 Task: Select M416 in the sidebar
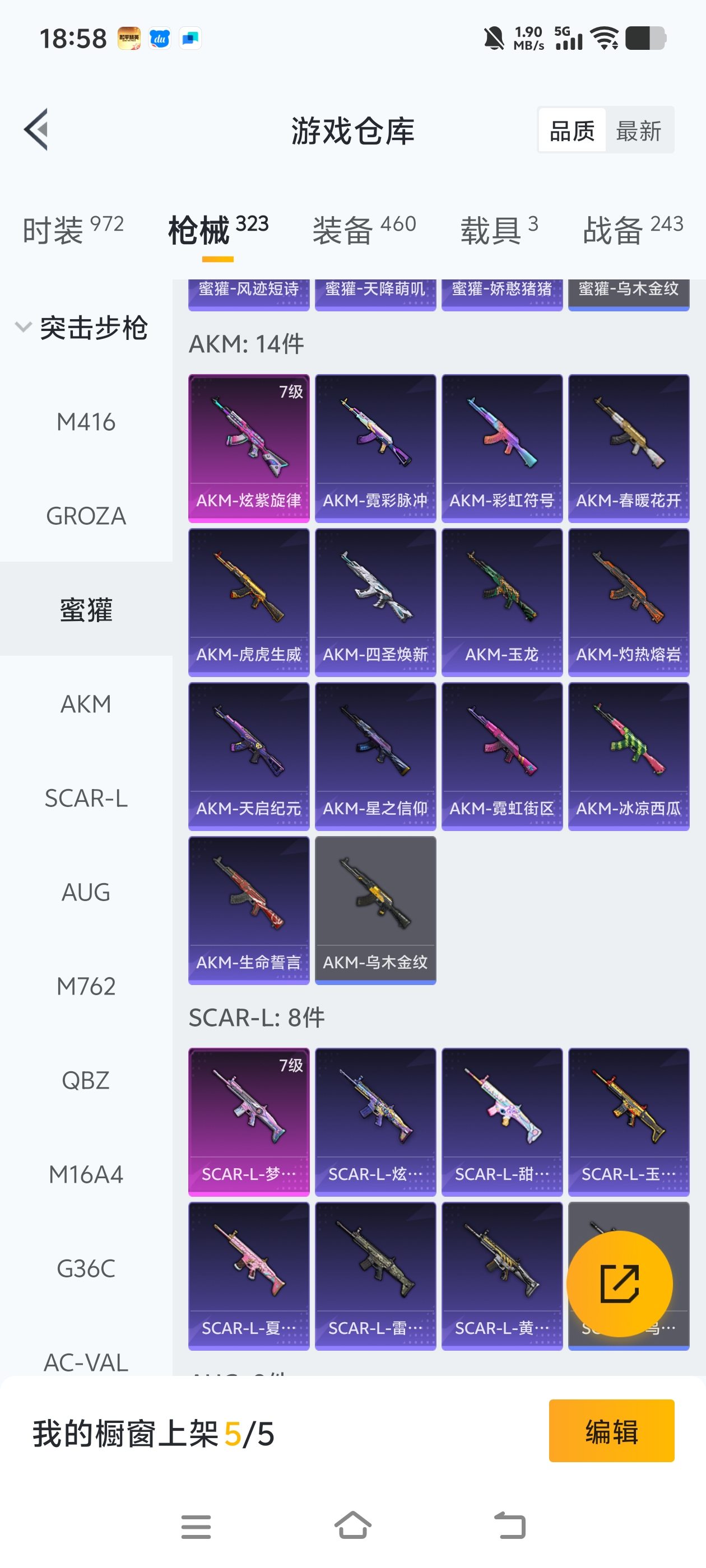point(86,422)
